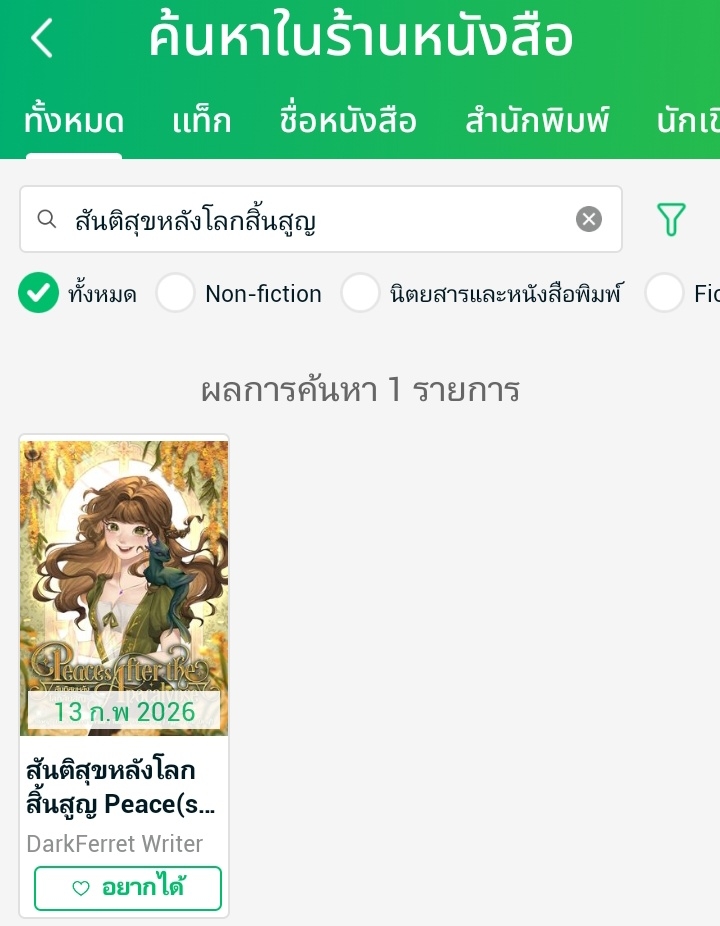Image resolution: width=720 pixels, height=926 pixels.
Task: Open the filter funnel icon
Action: [671, 219]
